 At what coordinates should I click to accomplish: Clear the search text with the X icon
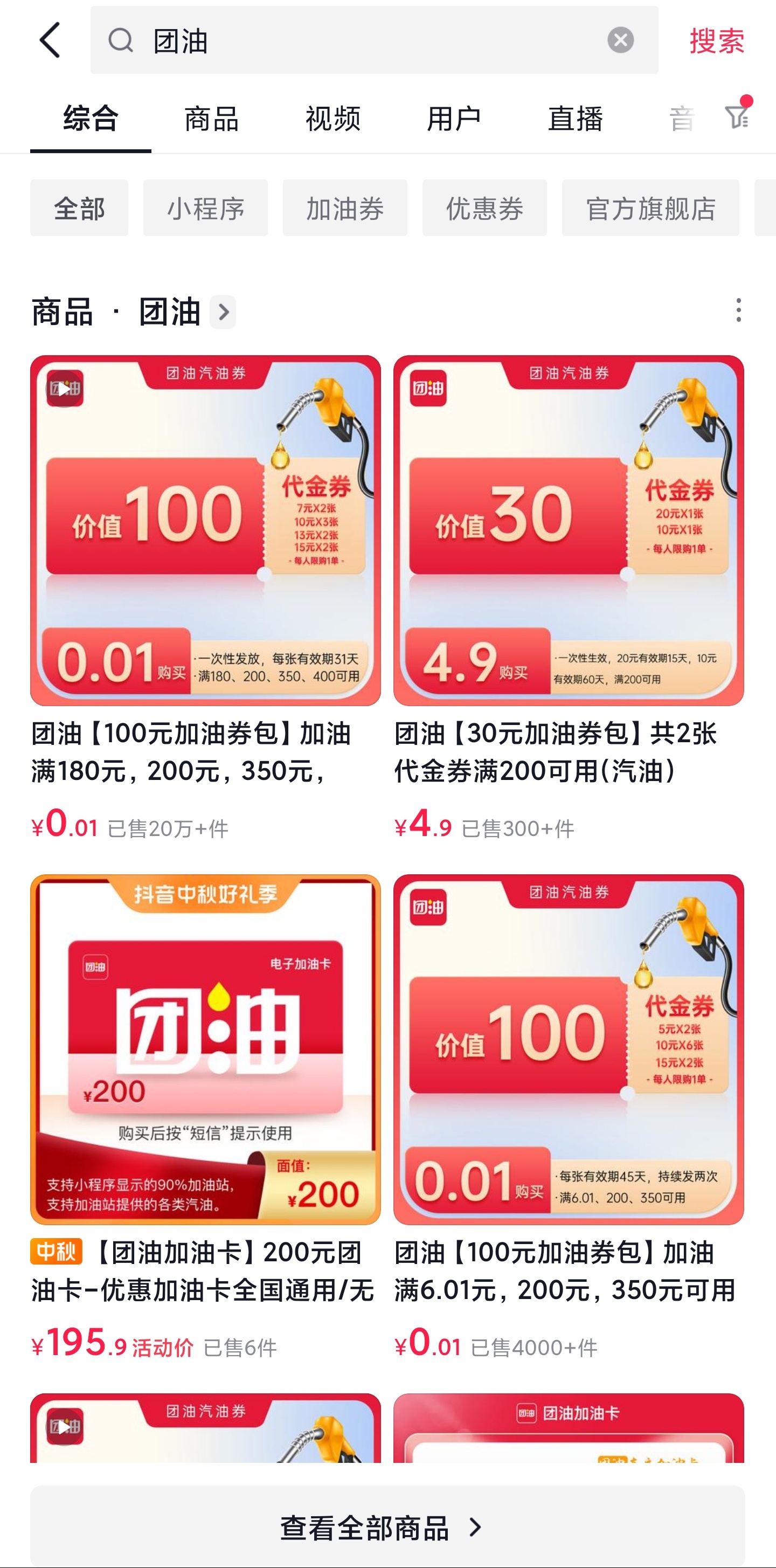coord(620,40)
